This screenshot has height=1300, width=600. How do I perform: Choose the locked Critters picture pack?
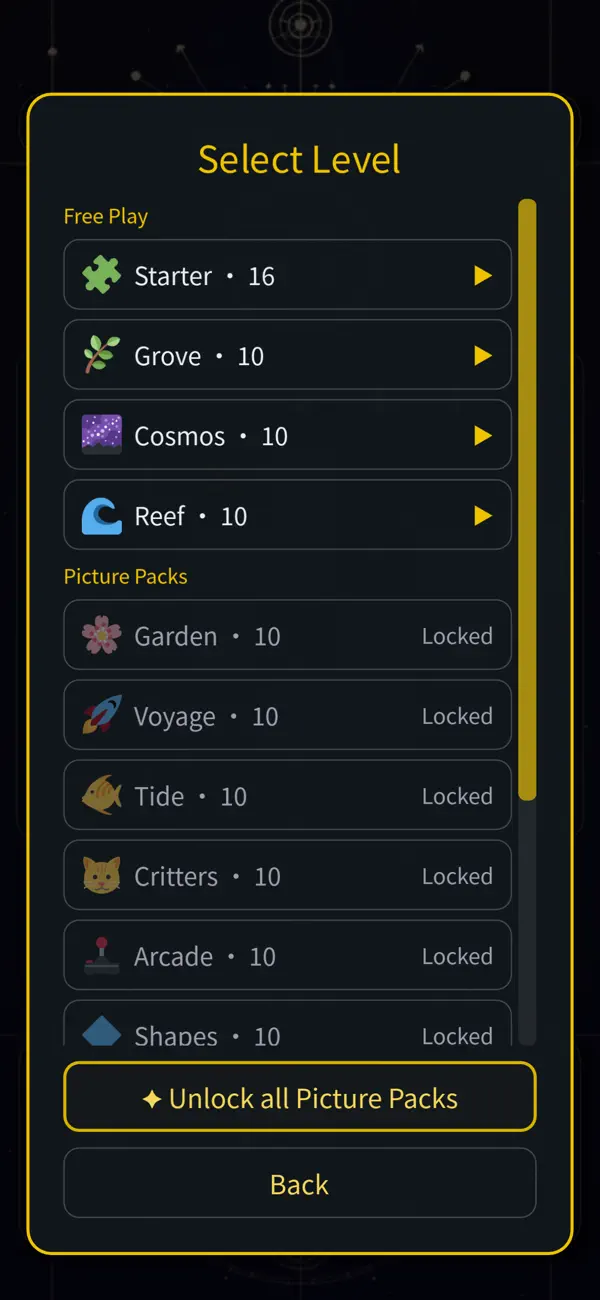[x=287, y=875]
